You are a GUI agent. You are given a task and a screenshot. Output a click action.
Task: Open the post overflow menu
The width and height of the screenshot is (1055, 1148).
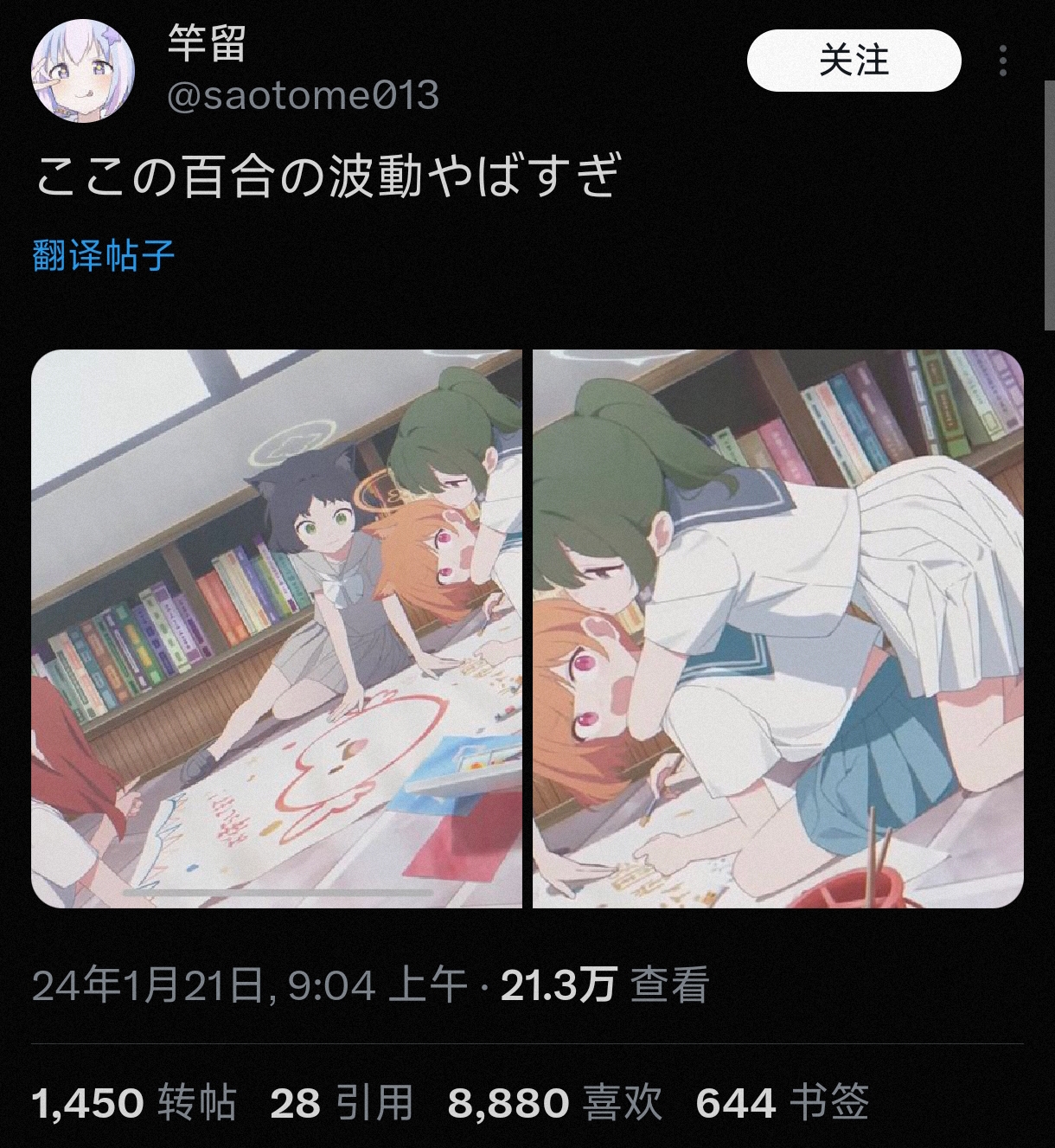(x=1002, y=61)
